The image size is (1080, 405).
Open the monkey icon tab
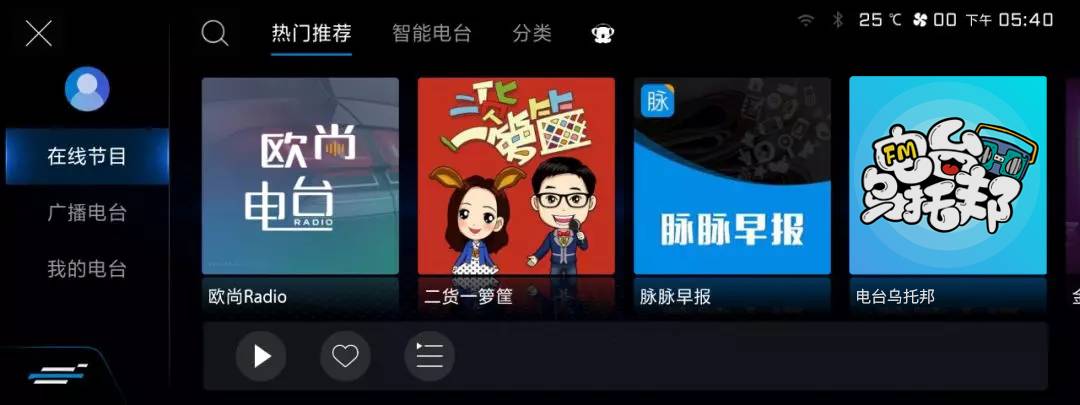pyautogui.click(x=603, y=33)
